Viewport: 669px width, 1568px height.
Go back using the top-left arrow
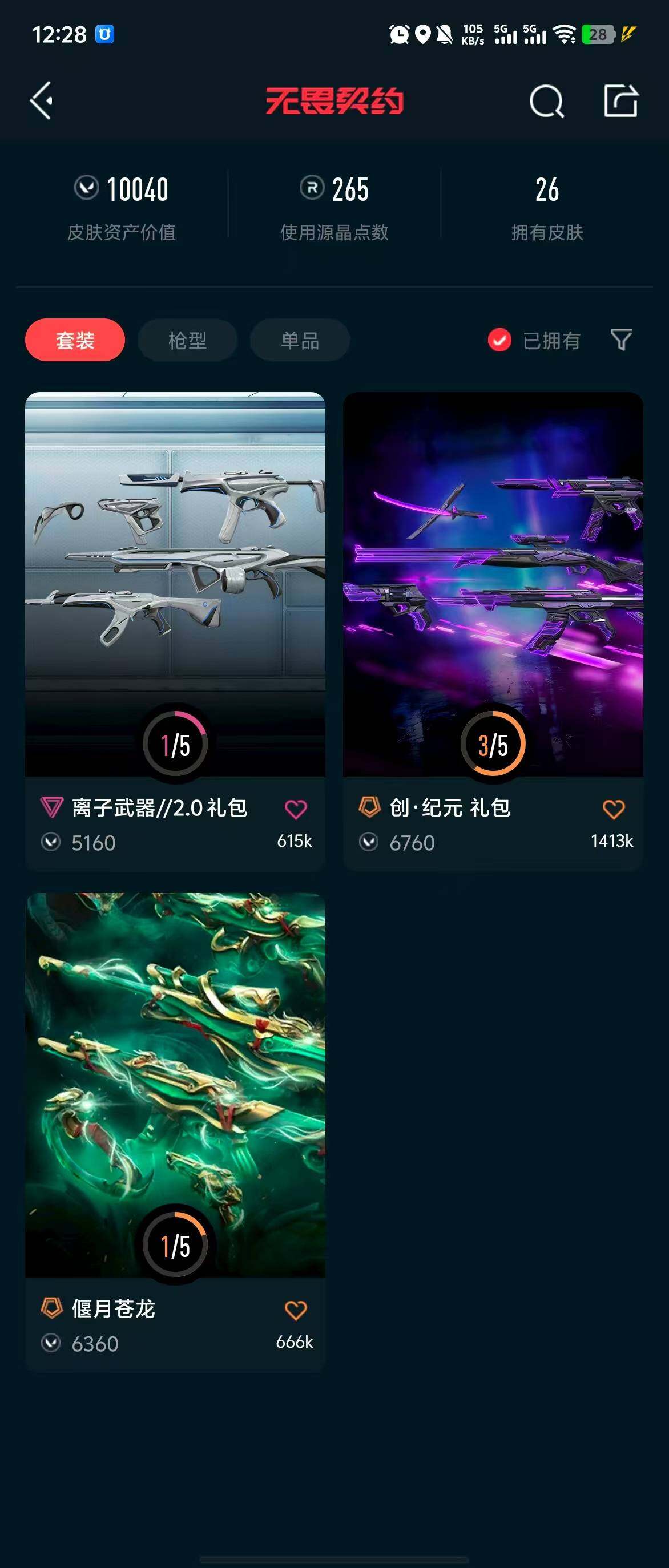tap(42, 100)
